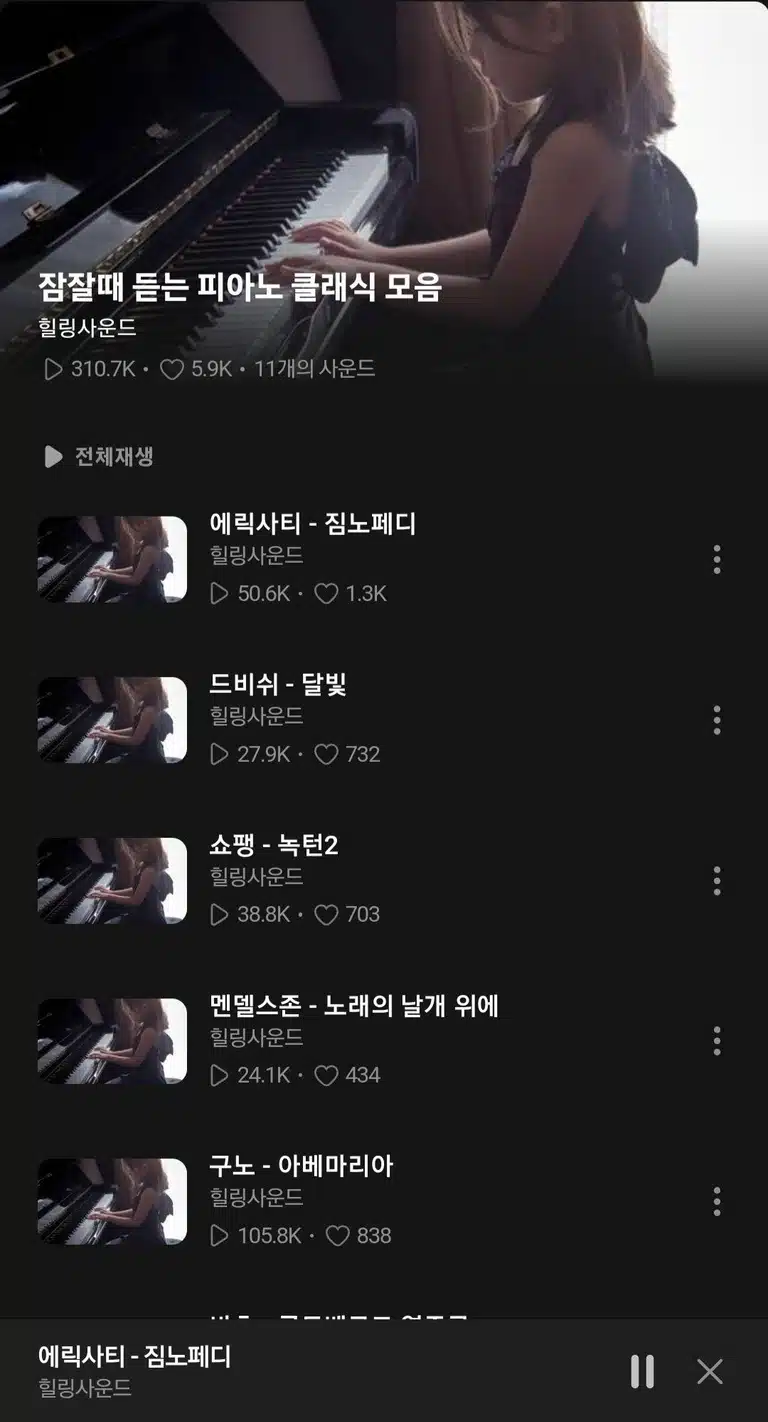Open more options for 드비쉬 - 달빛
768x1422 pixels.
716,720
